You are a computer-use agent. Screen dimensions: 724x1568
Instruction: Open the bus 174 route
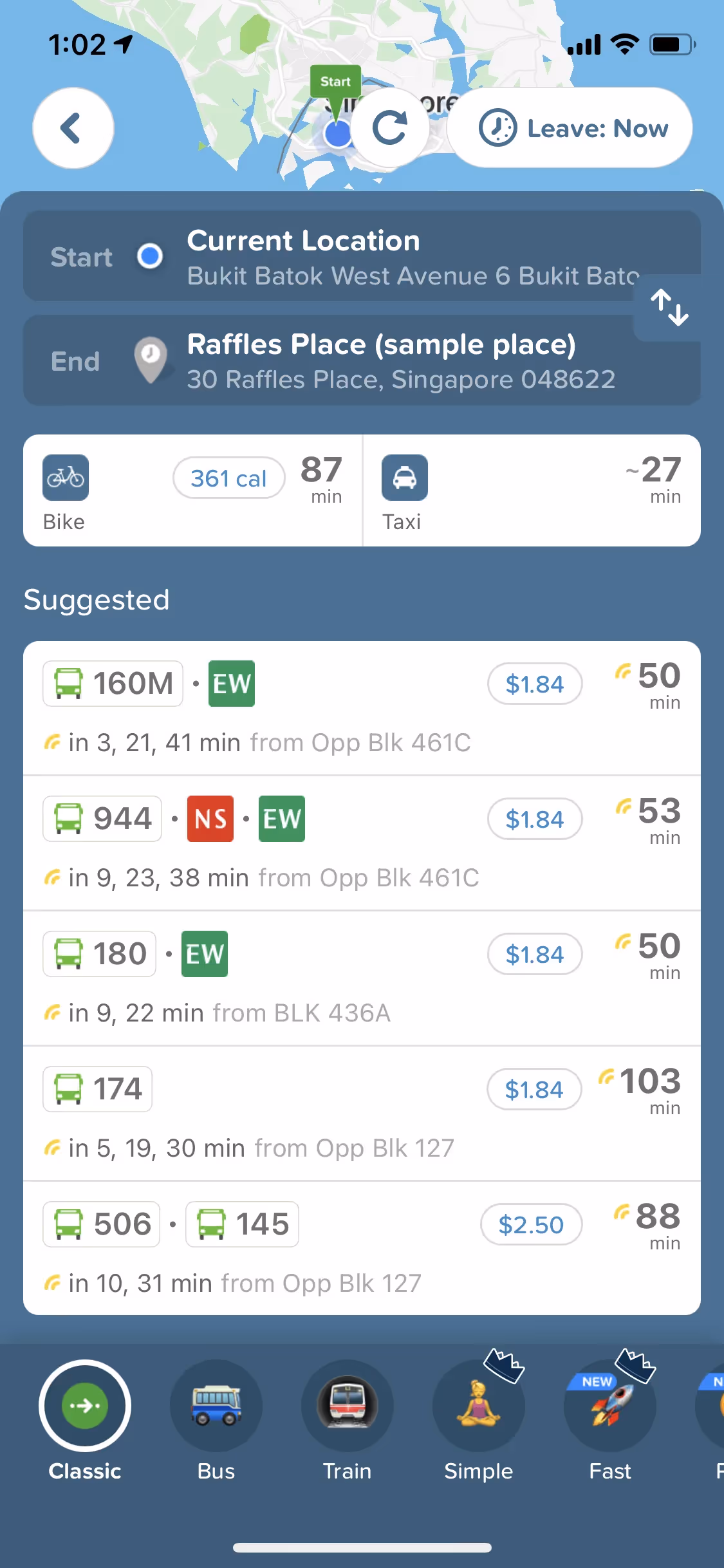(362, 1114)
